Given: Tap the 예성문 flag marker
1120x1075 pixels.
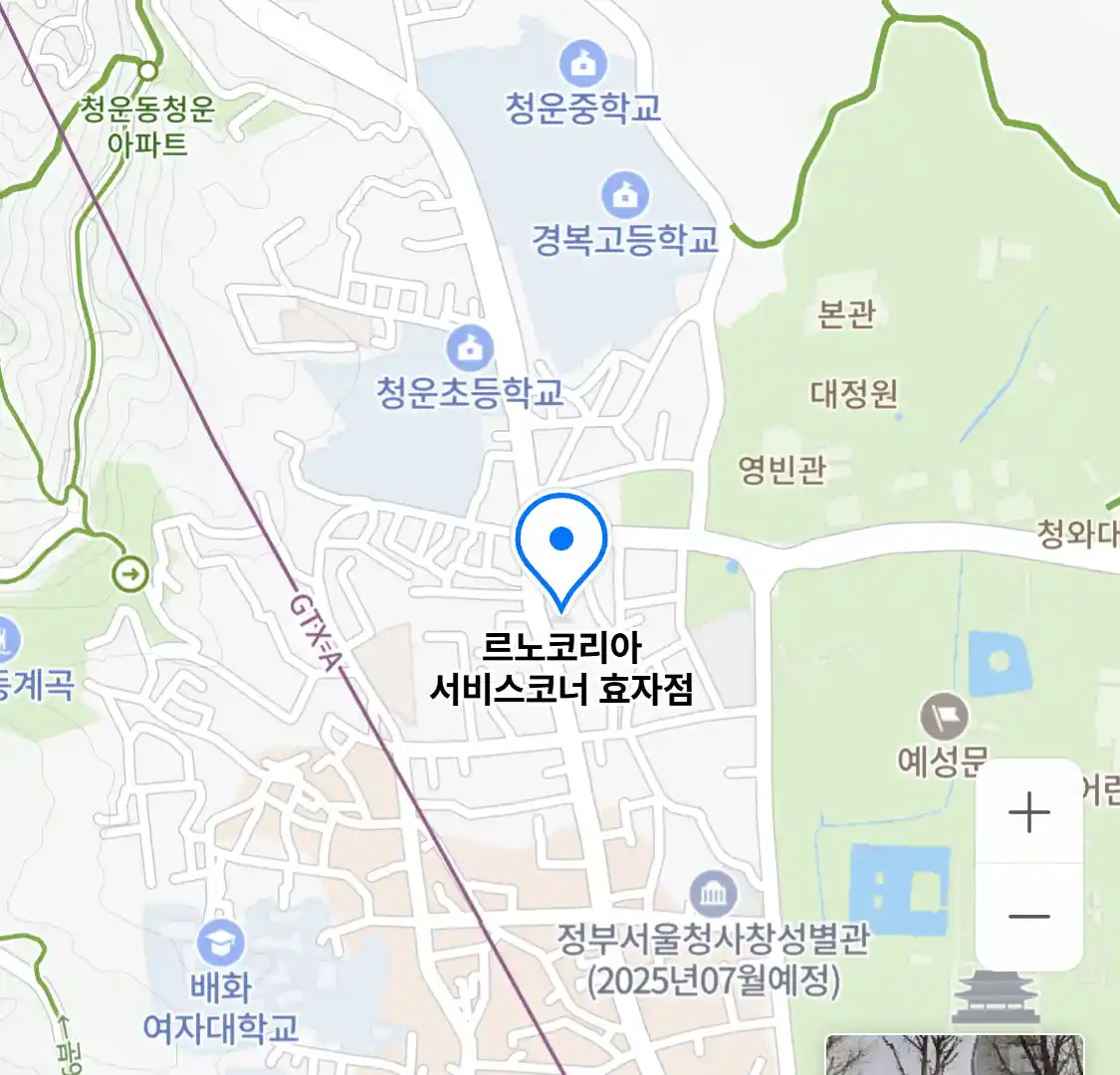Looking at the screenshot, I should [x=944, y=717].
